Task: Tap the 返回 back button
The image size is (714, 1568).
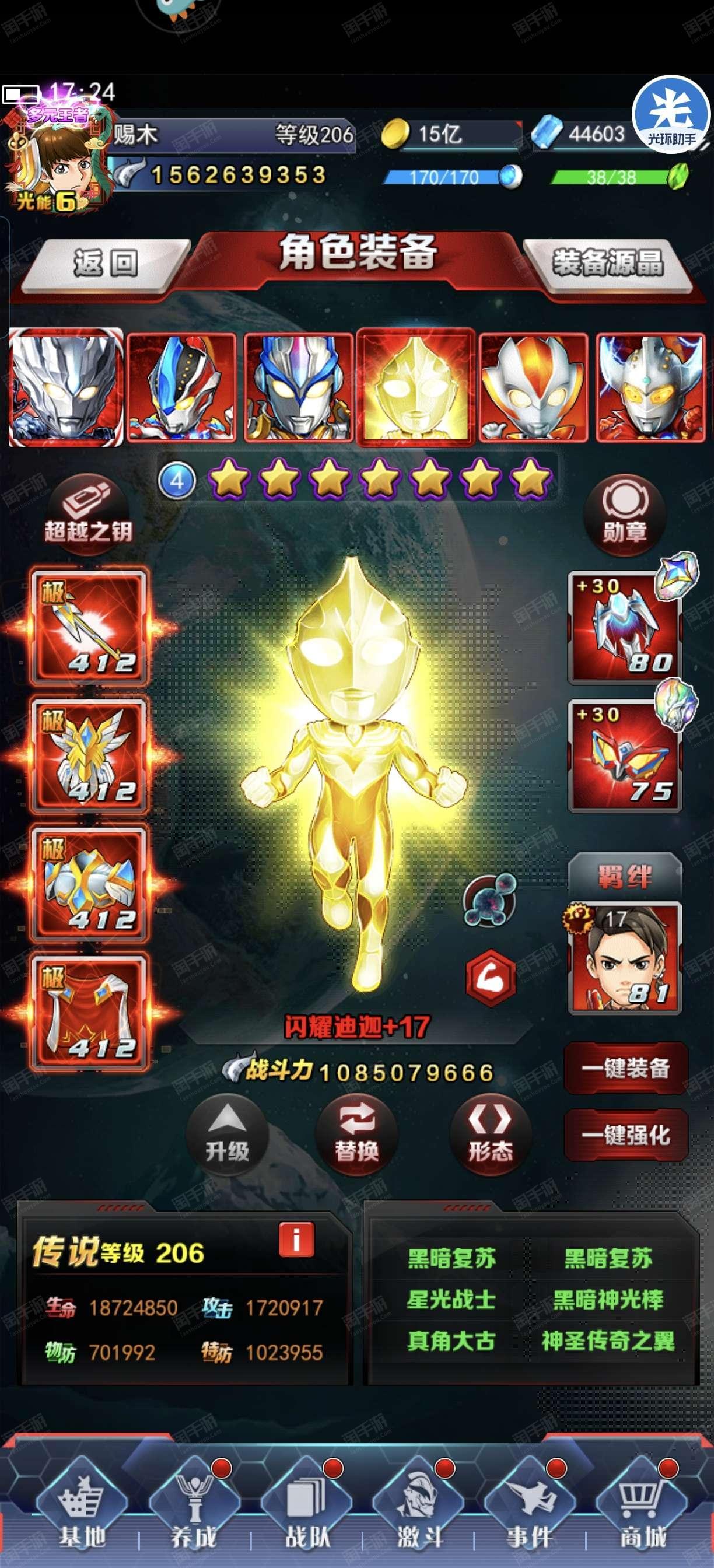Action: (x=104, y=264)
